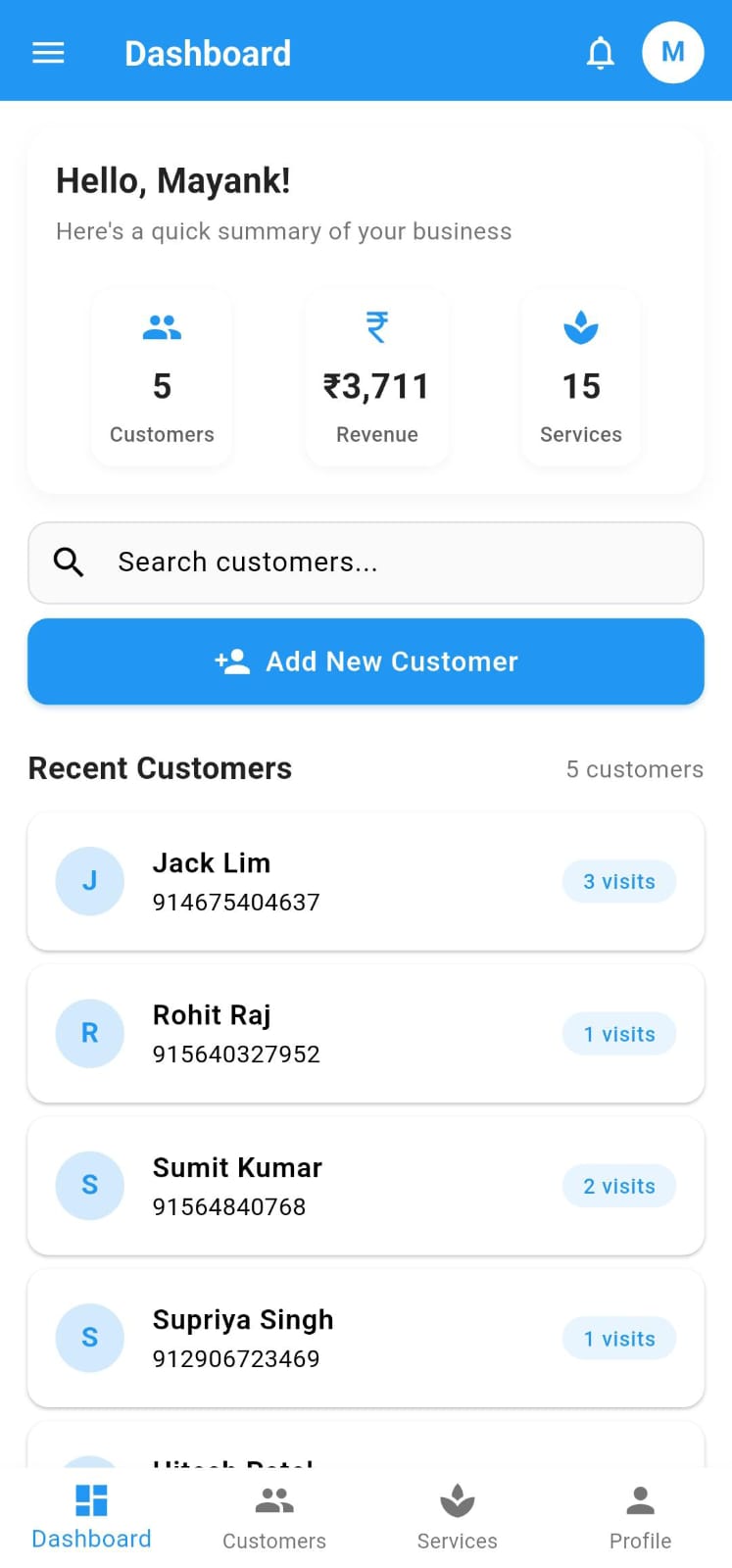Click the 2 visits badge for Sumit Kumar

pyautogui.click(x=618, y=1185)
